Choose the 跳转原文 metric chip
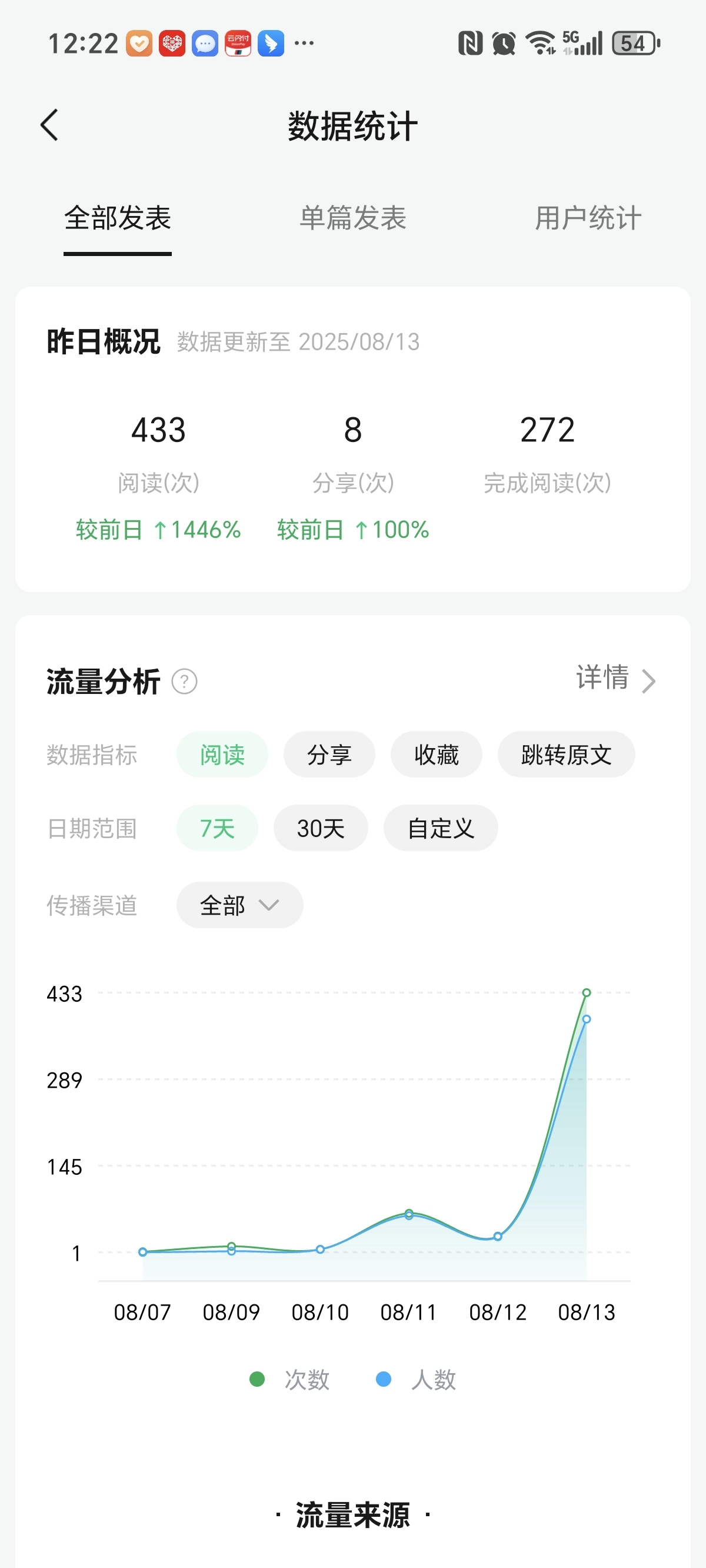Screen dimensions: 706x1568 (567, 754)
